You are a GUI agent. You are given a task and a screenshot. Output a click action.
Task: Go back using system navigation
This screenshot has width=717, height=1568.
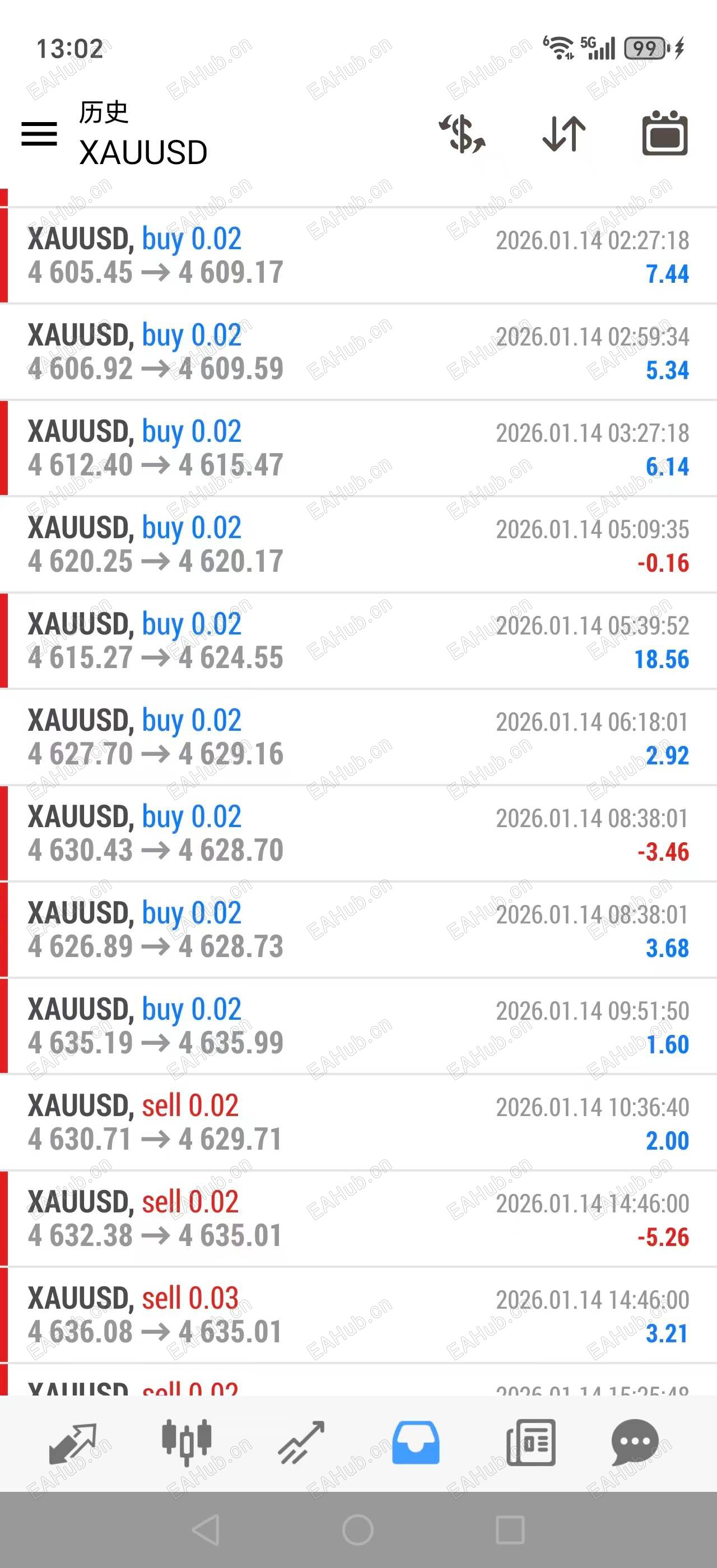206,1530
